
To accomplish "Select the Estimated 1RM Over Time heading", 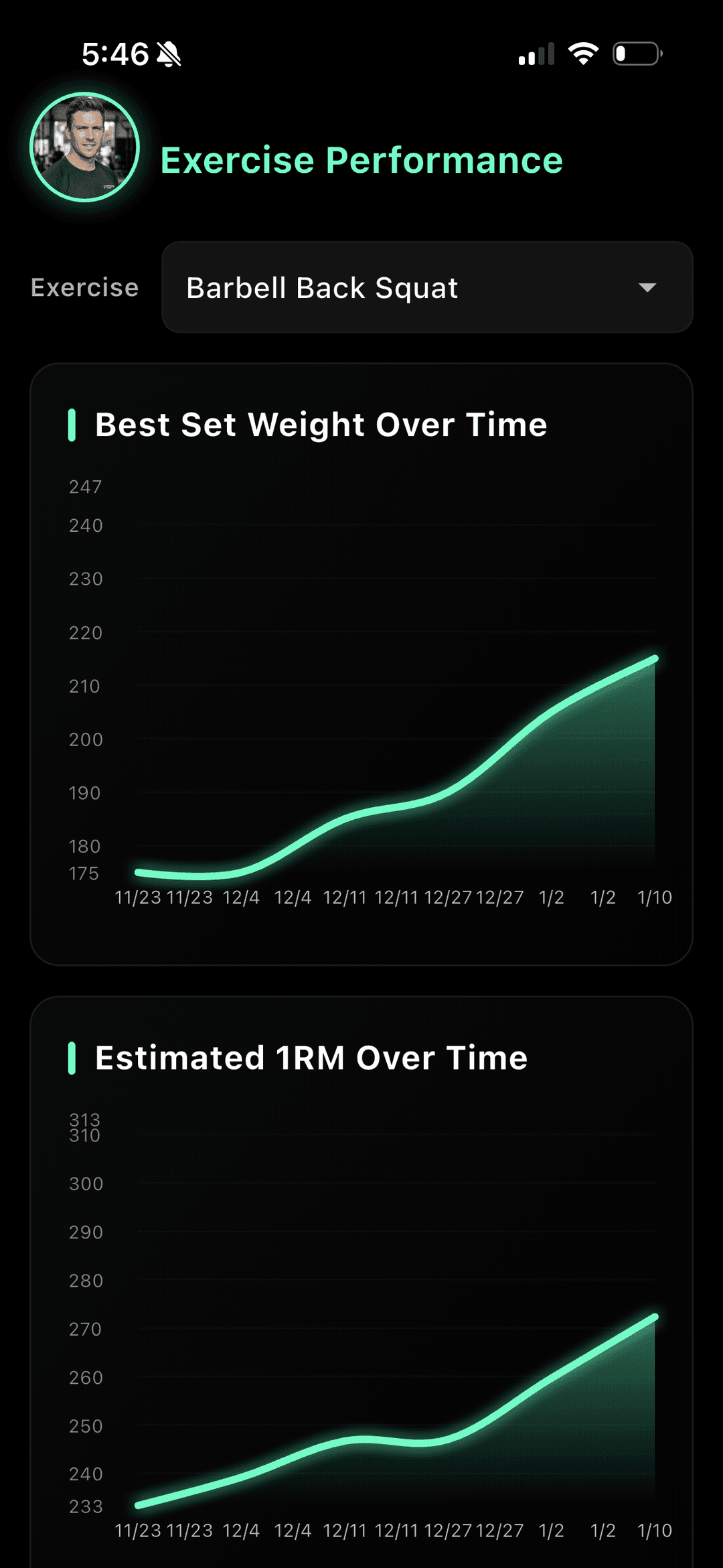I will click(311, 1058).
